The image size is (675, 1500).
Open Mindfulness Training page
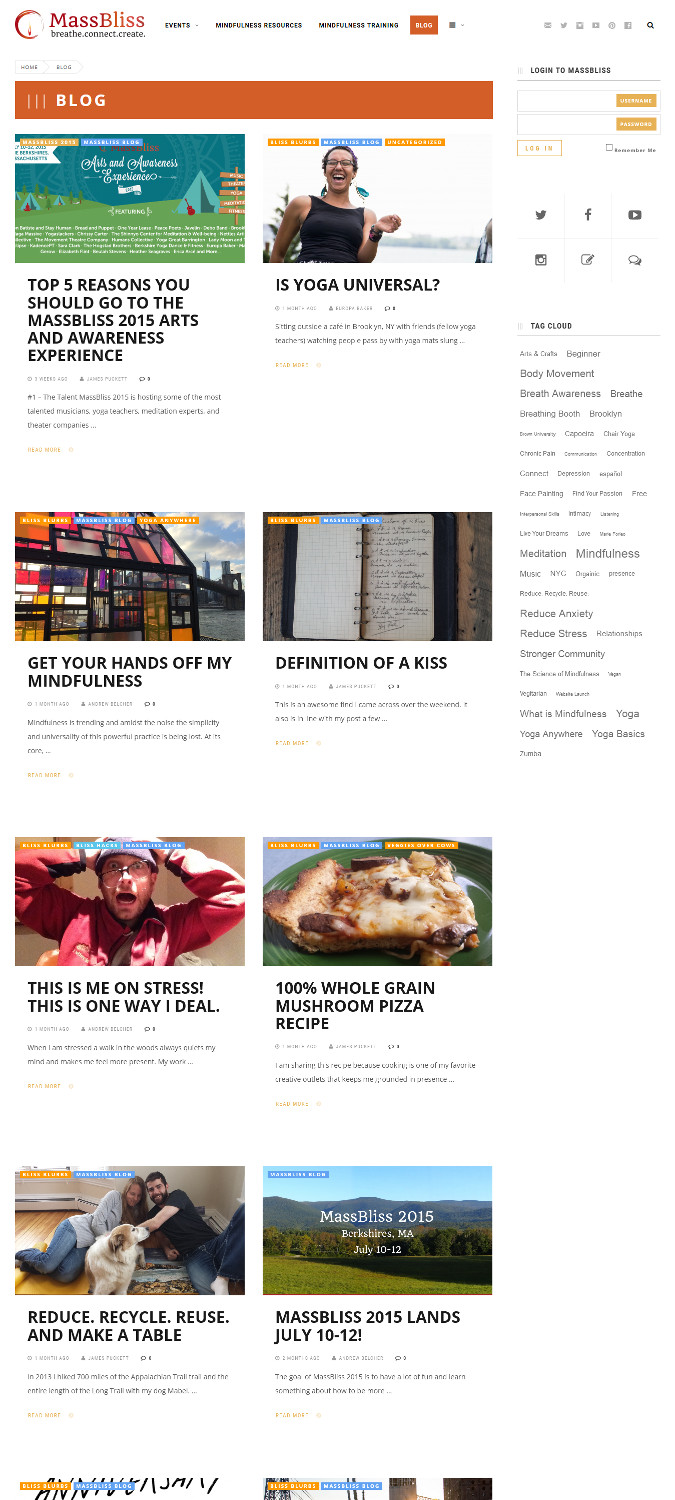tap(358, 25)
